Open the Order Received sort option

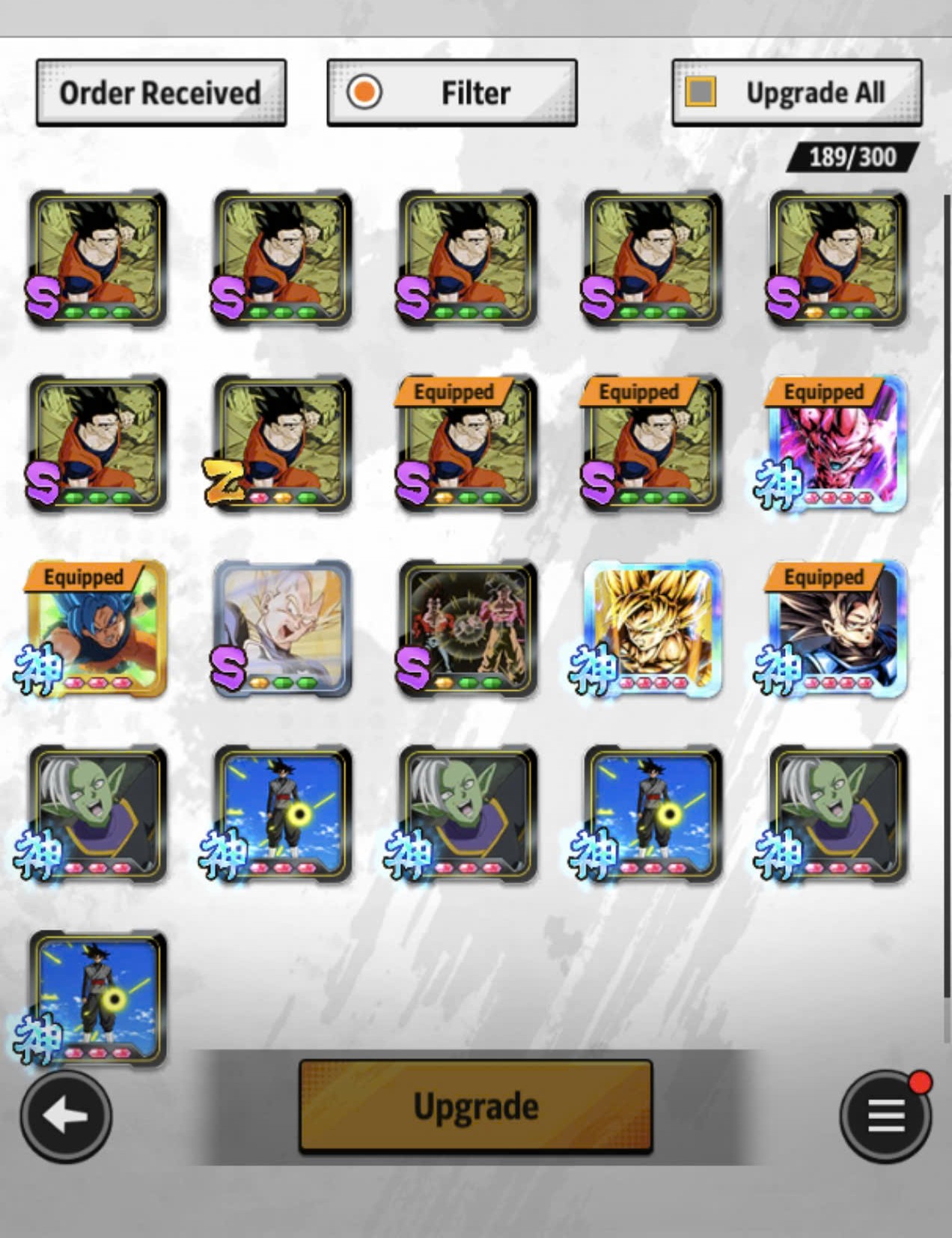pos(161,93)
